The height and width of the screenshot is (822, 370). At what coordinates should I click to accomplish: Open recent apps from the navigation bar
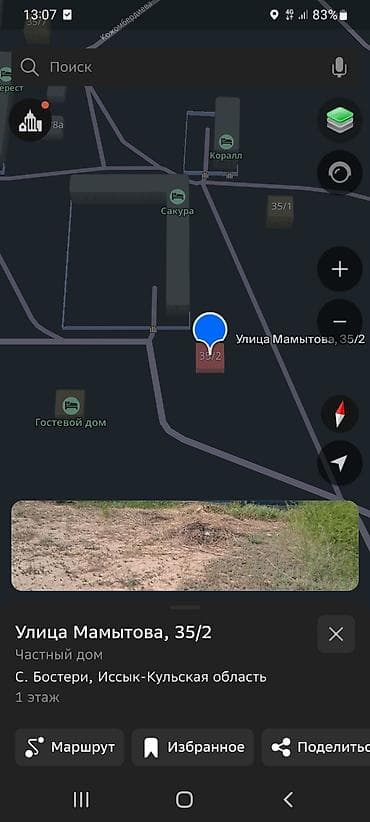pos(81,799)
